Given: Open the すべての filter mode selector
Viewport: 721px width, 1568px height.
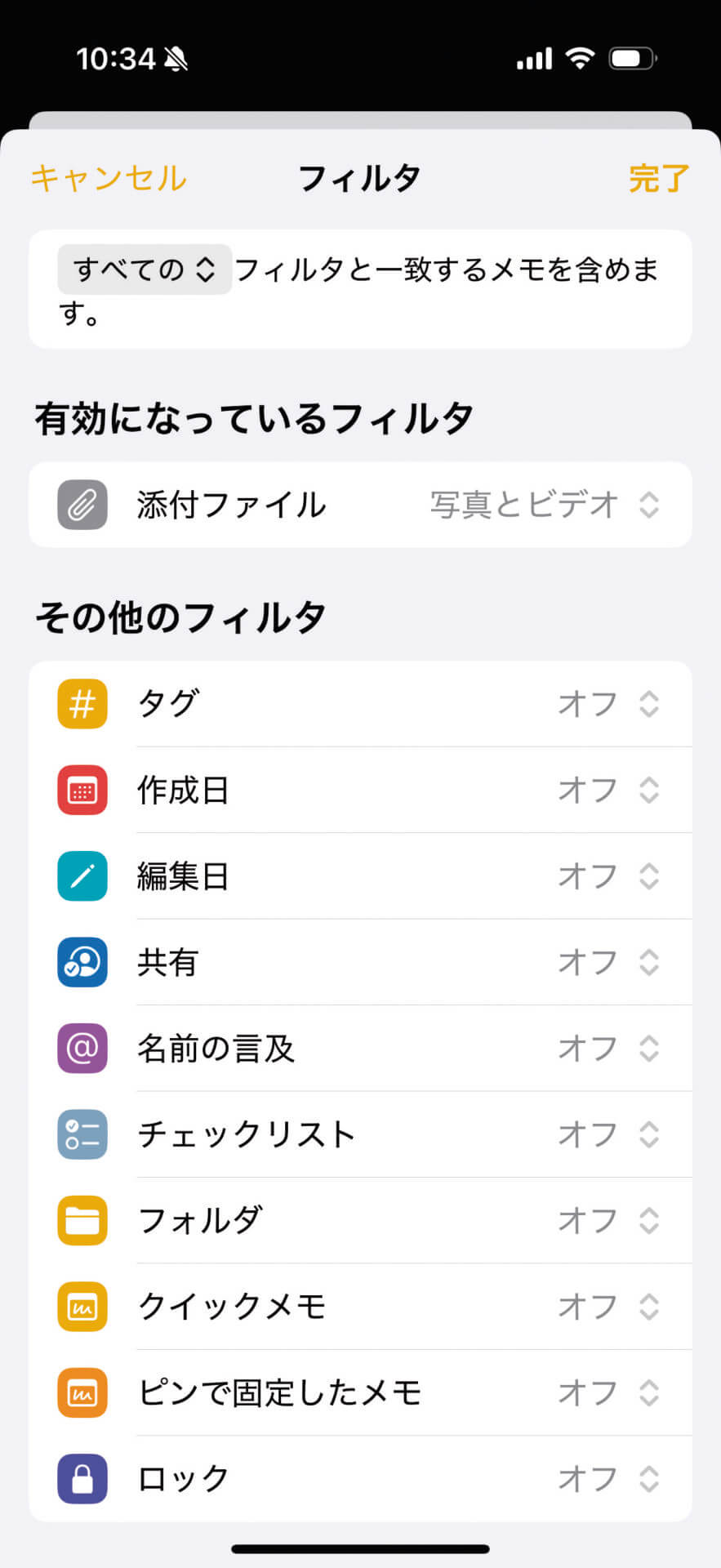Looking at the screenshot, I should click(x=144, y=268).
